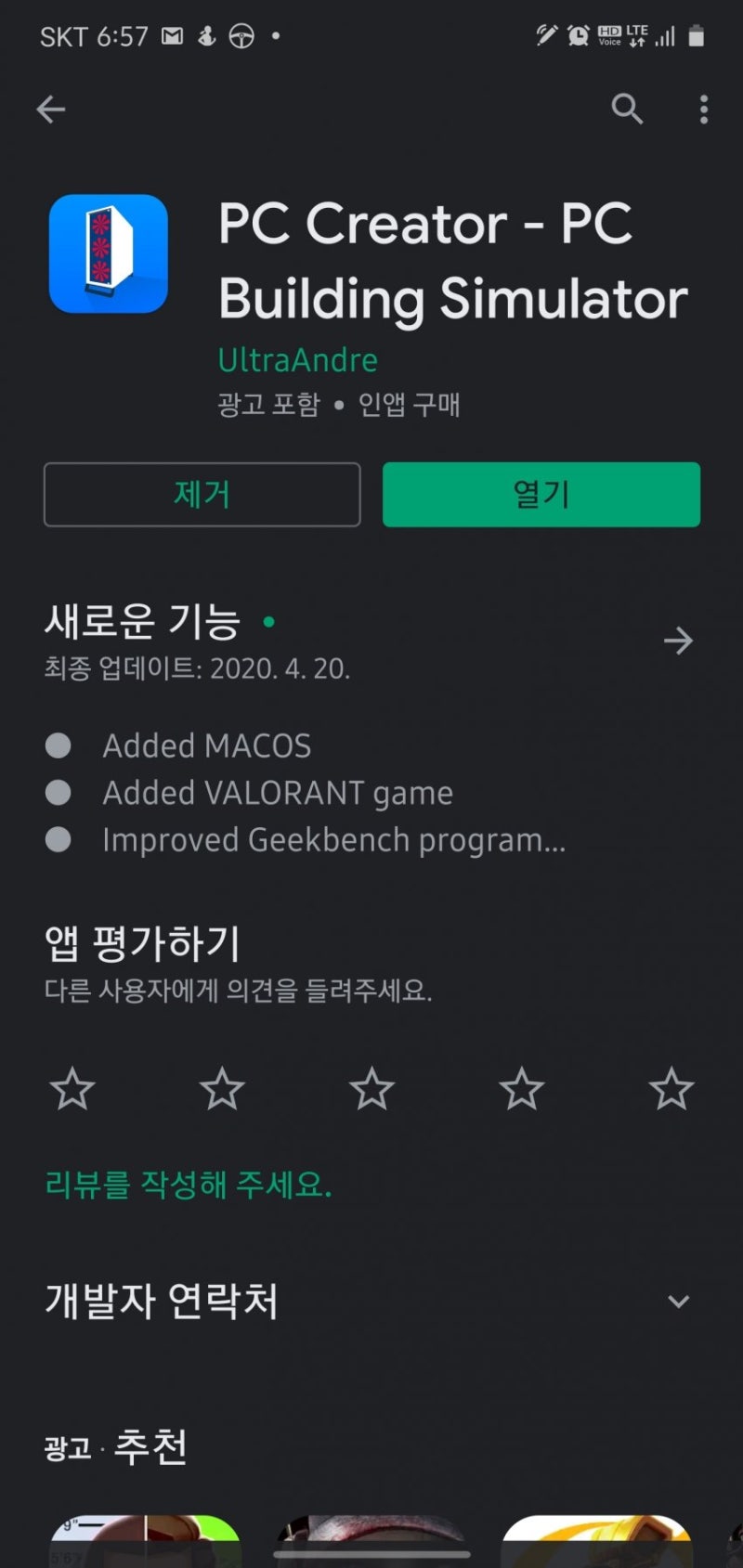Open the three-dot overflow menu
This screenshot has width=743, height=1568.
[x=703, y=110]
